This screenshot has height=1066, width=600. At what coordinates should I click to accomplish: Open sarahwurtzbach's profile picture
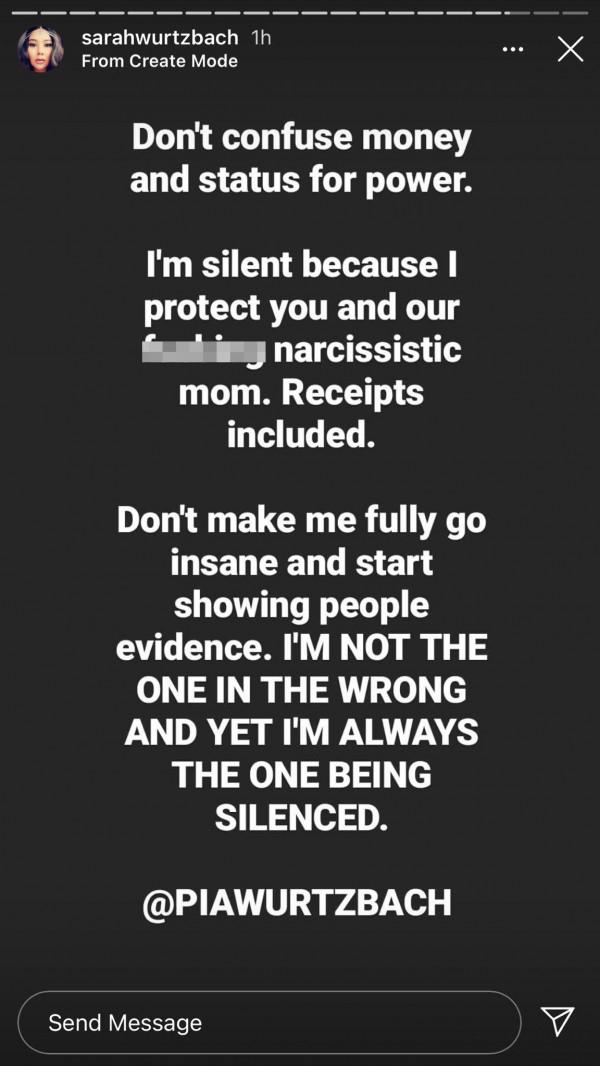[x=41, y=49]
